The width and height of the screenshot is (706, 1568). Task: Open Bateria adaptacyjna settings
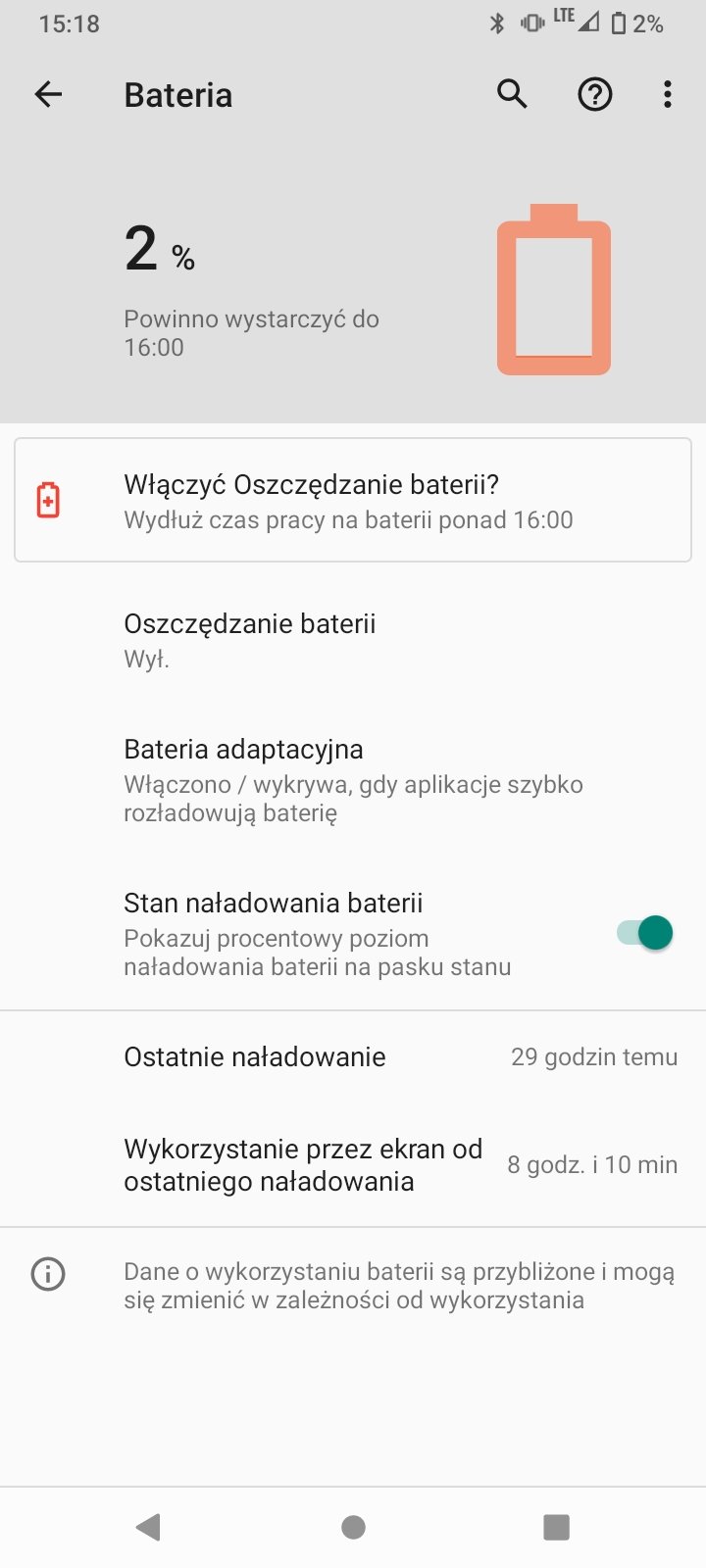tap(353, 780)
